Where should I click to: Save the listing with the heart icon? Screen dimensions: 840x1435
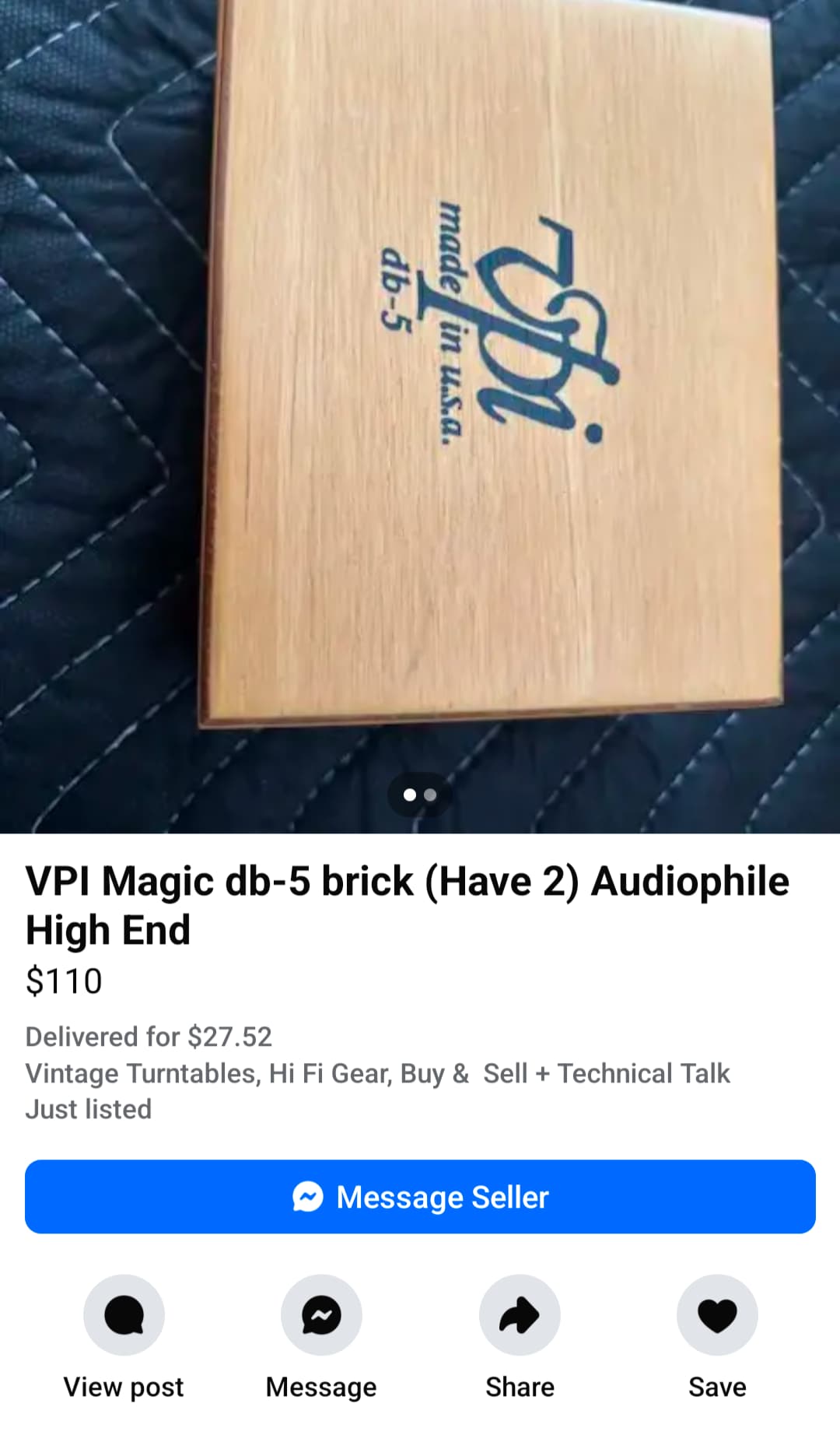[717, 1314]
